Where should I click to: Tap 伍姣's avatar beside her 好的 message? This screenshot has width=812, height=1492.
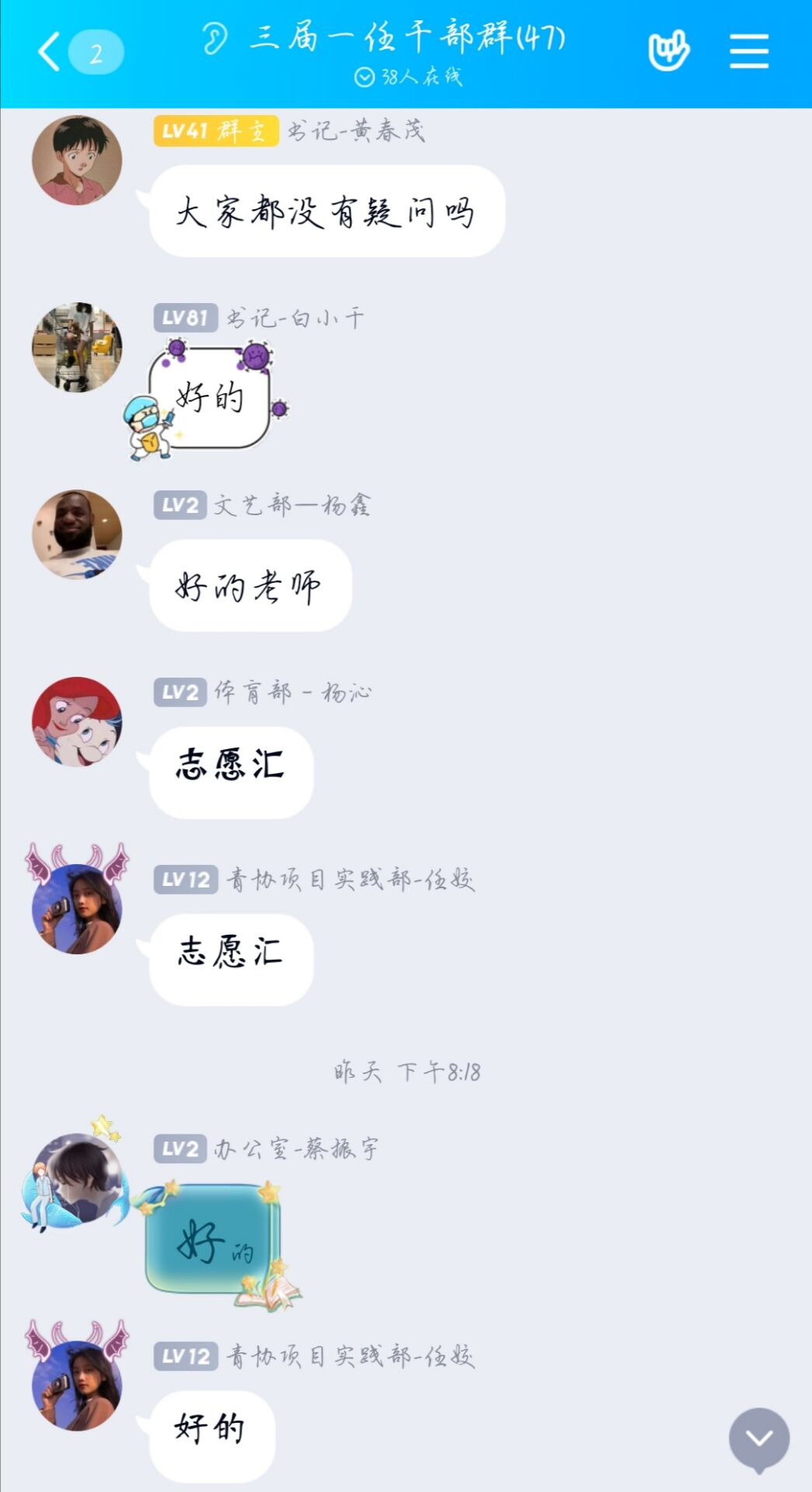[77, 1385]
